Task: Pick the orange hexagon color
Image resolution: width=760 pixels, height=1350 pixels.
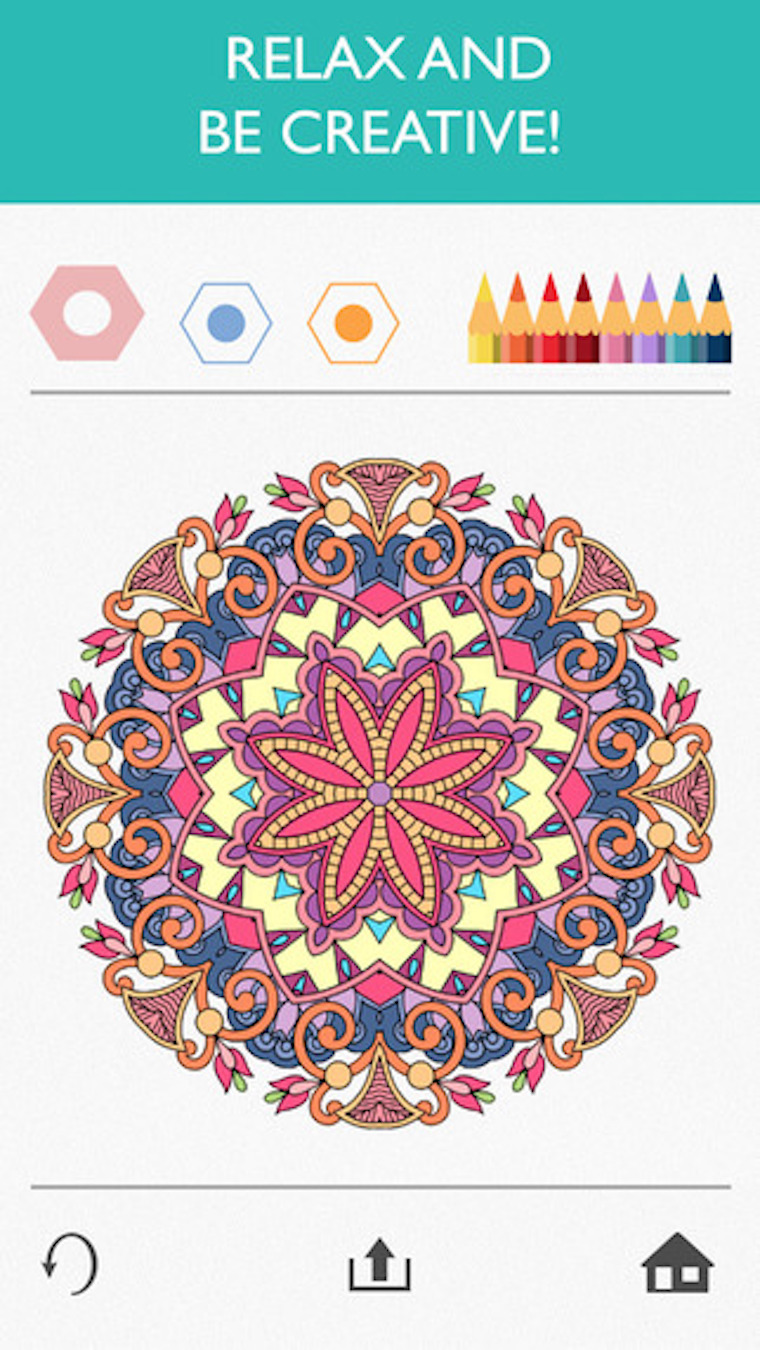Action: [353, 322]
